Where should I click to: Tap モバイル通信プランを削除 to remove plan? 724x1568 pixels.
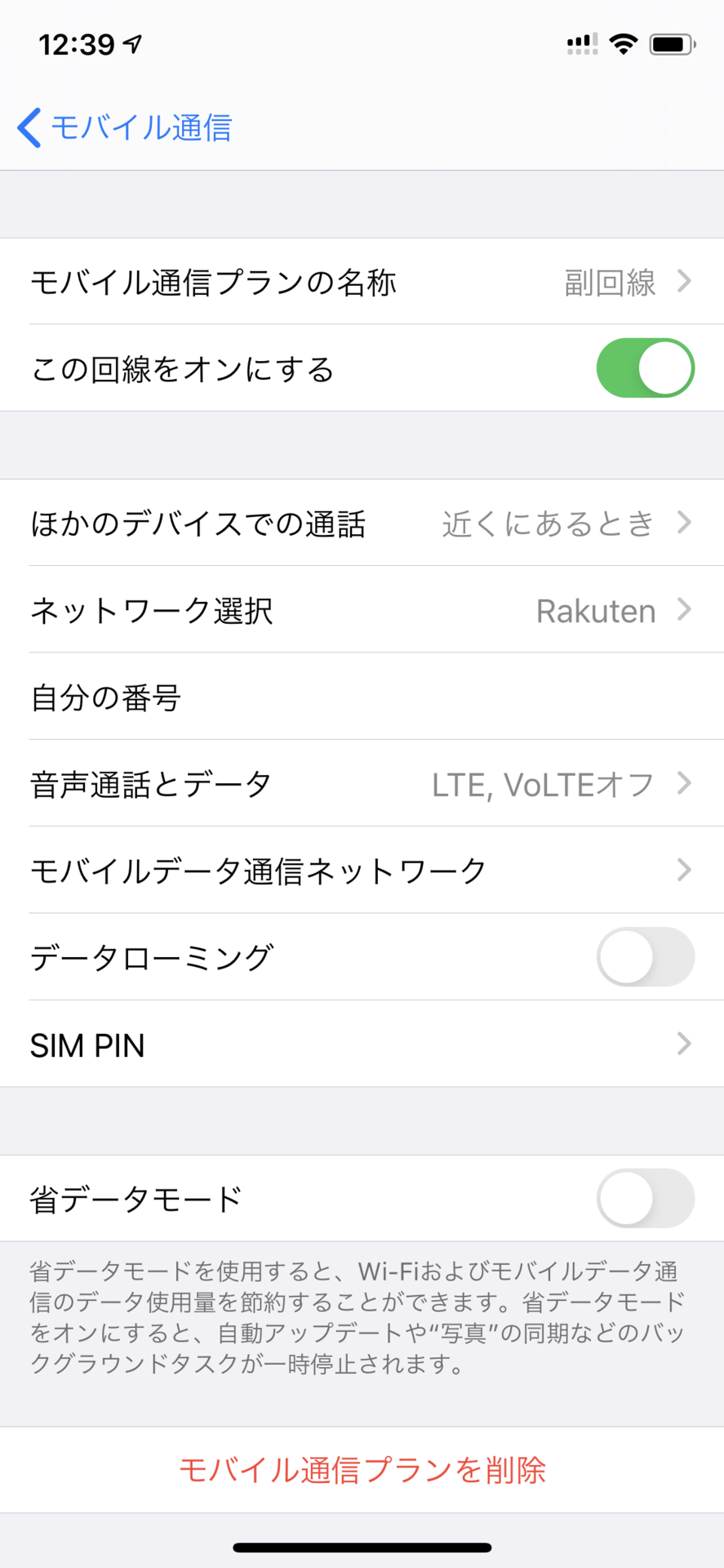(362, 1470)
